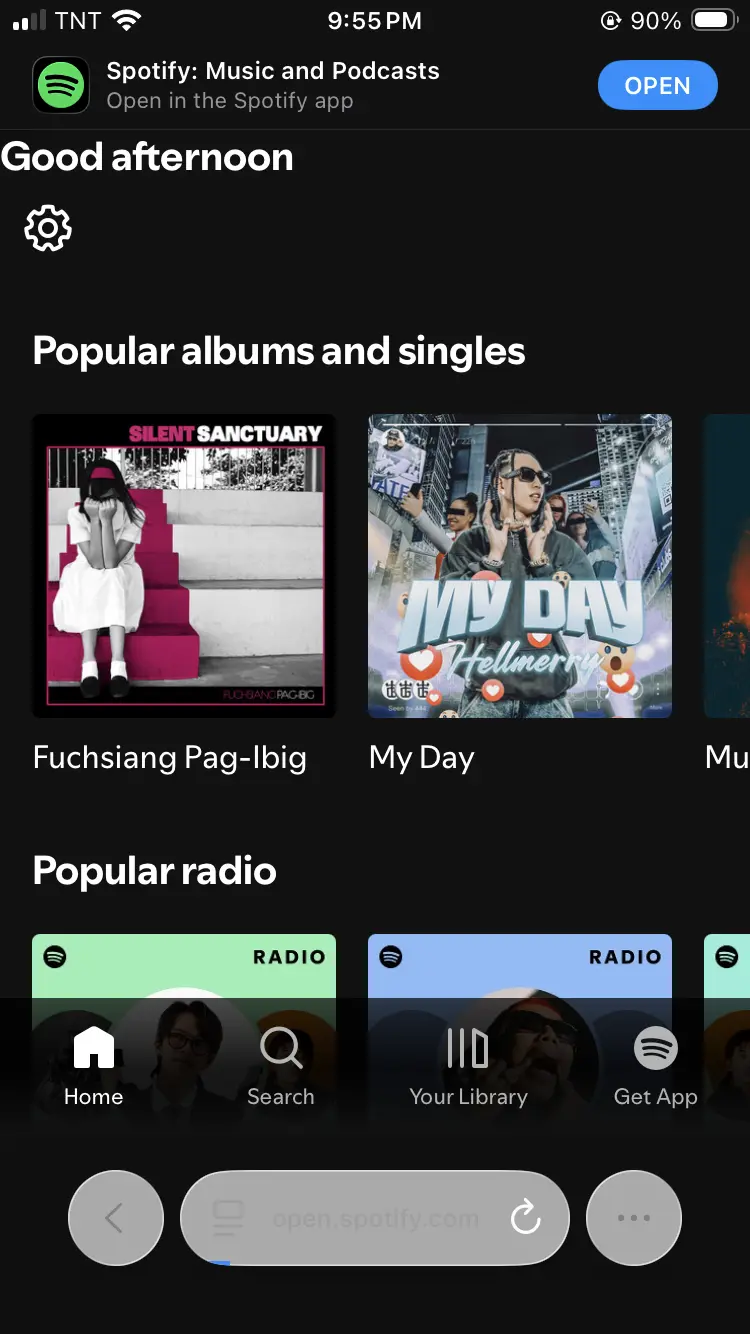Screen dimensions: 750x1334
Task: Tap OPEN in the Spotify app banner
Action: [x=658, y=86]
